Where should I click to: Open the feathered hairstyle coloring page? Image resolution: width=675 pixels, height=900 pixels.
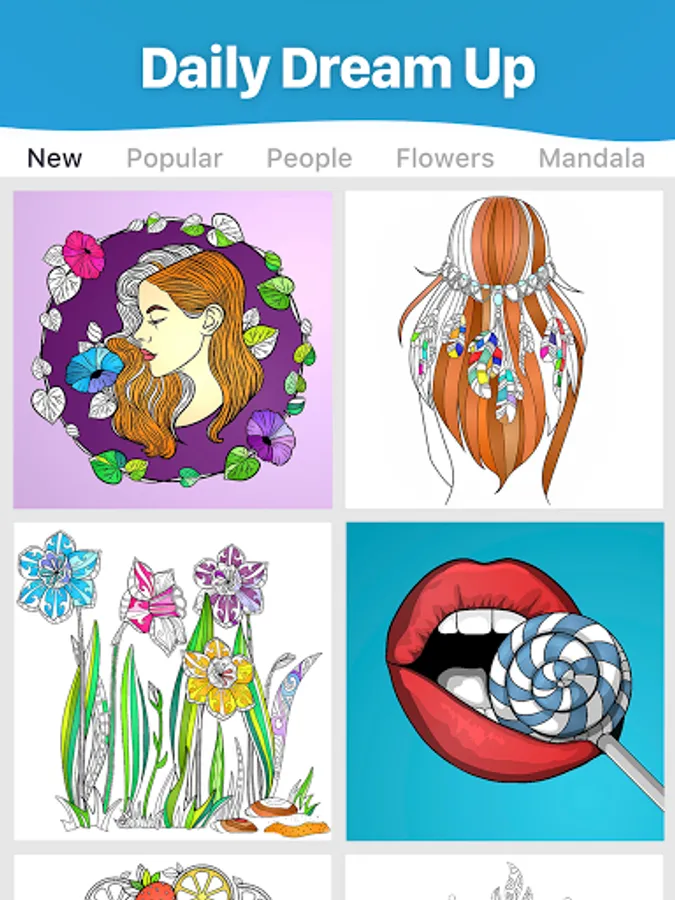(x=504, y=350)
